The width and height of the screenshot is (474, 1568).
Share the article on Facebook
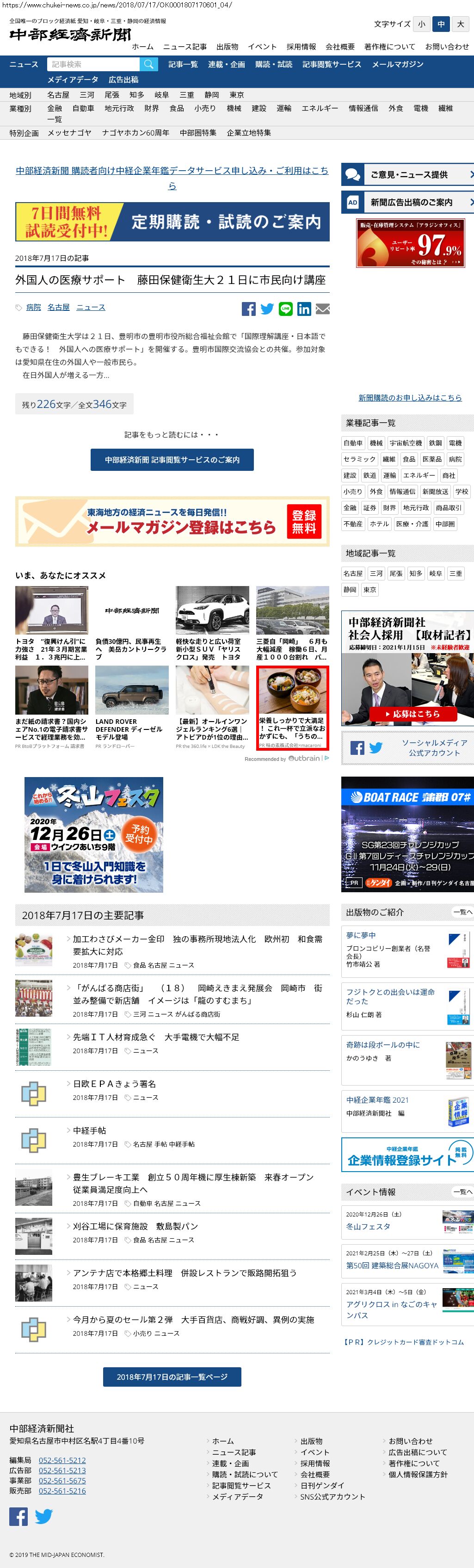[x=248, y=309]
